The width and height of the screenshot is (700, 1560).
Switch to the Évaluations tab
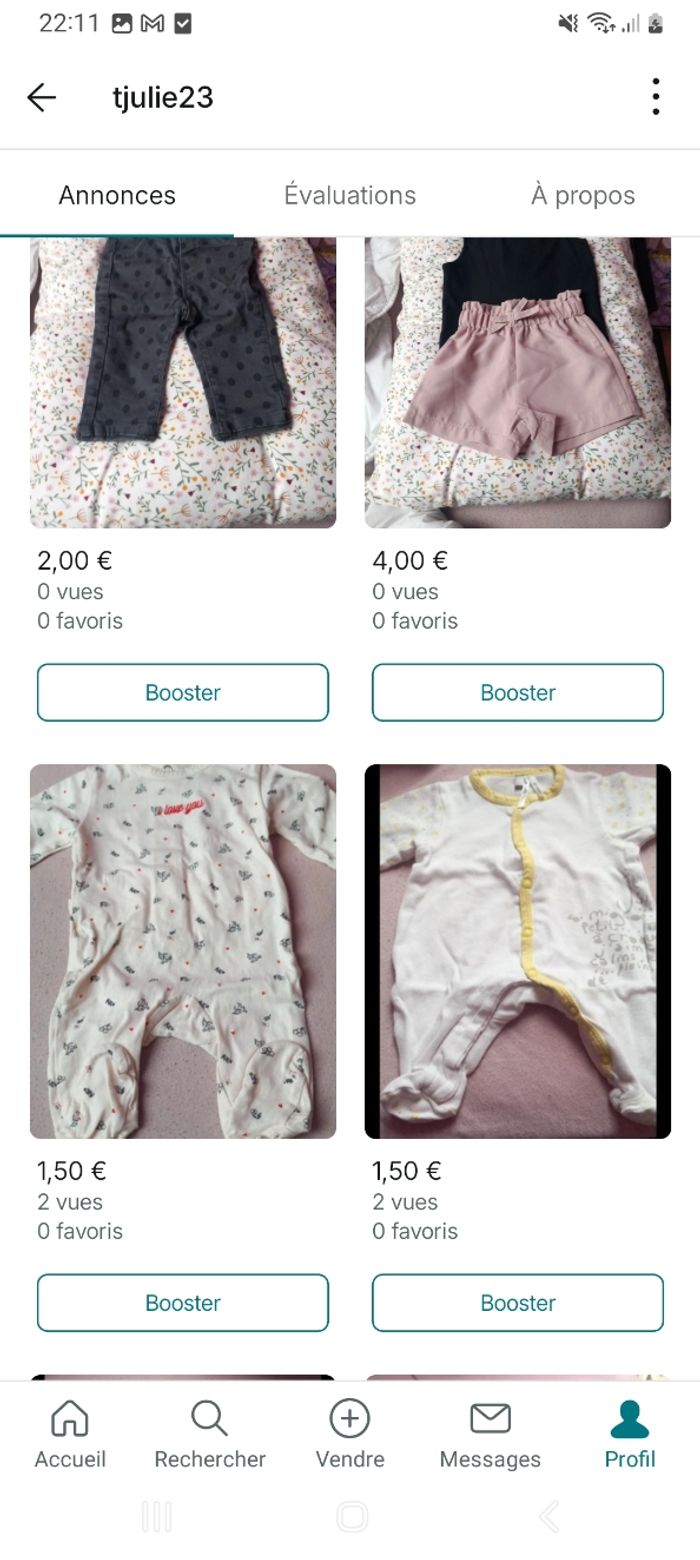(350, 195)
